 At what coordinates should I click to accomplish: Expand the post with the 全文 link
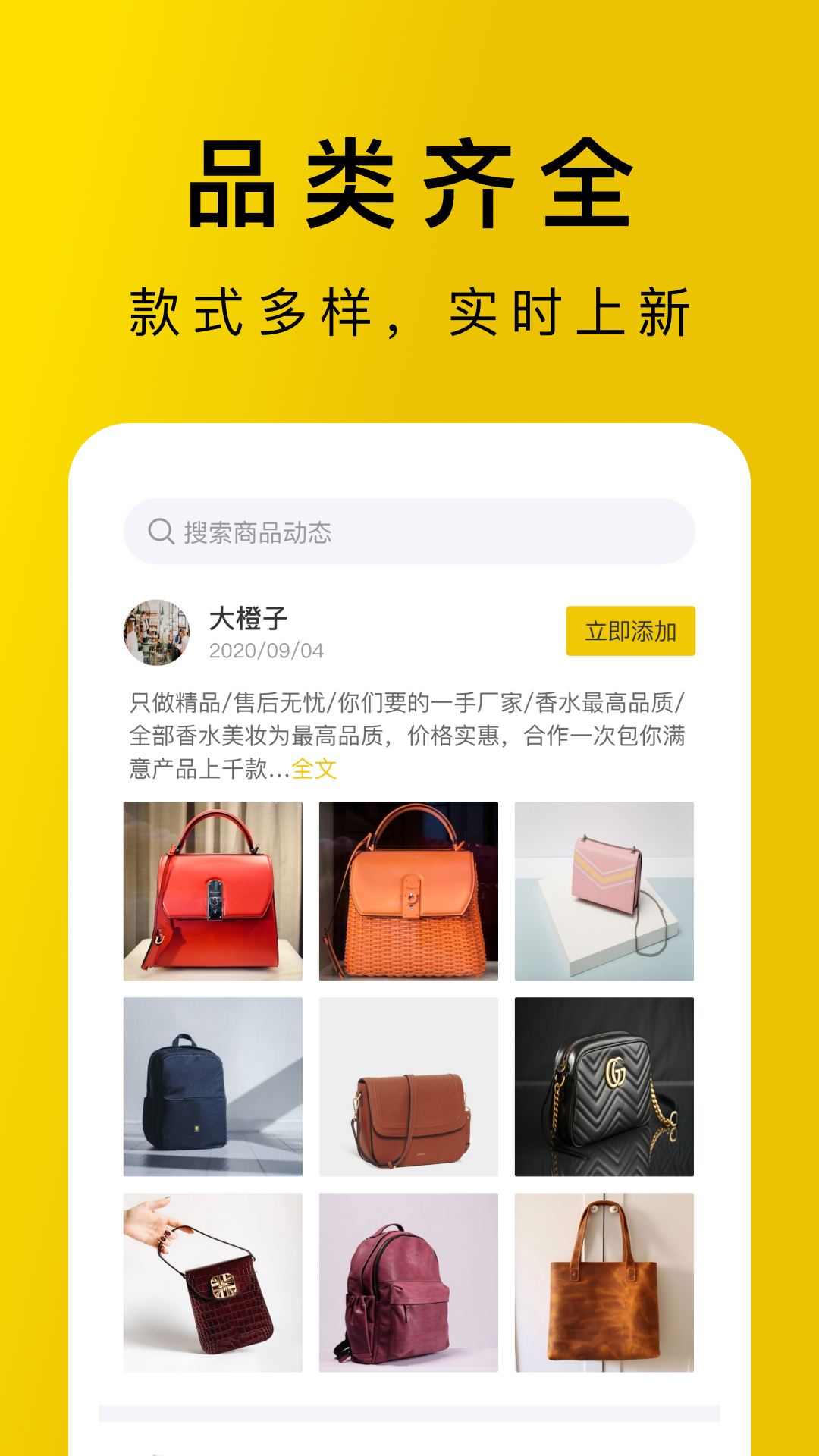(314, 771)
